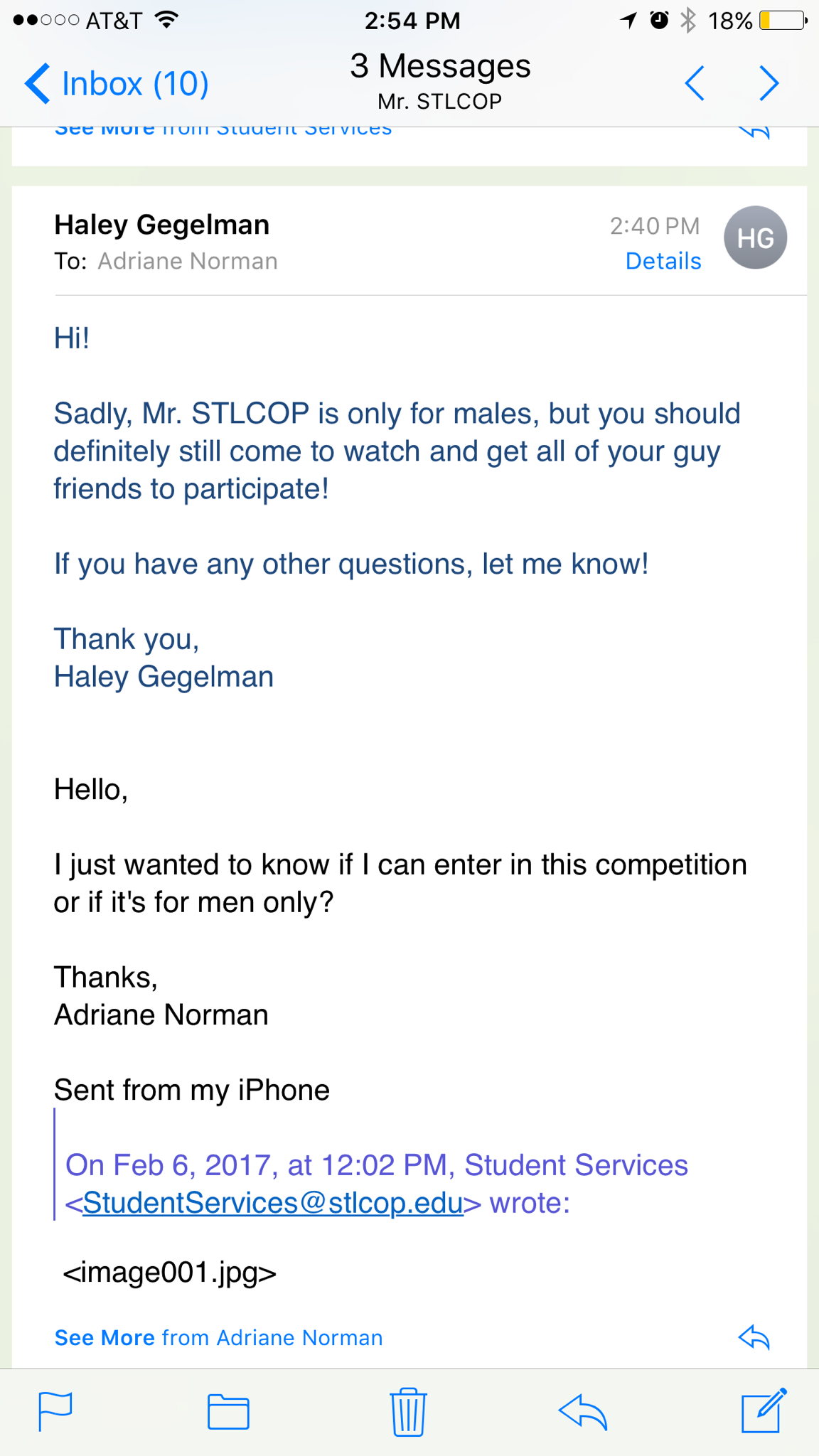Viewport: 819px width, 1456px height.
Task: Reply using the bottom toolbar arrow
Action: (x=583, y=1411)
